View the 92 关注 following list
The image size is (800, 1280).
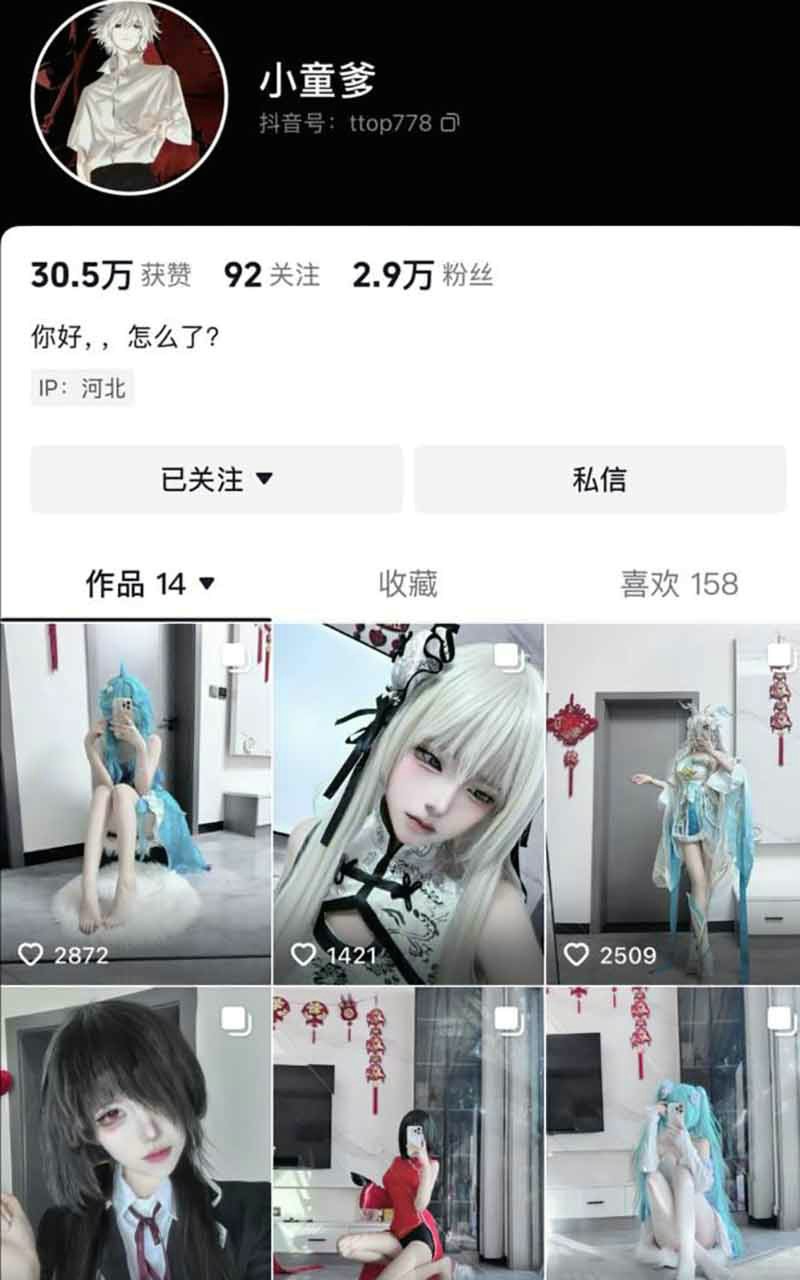(x=271, y=275)
